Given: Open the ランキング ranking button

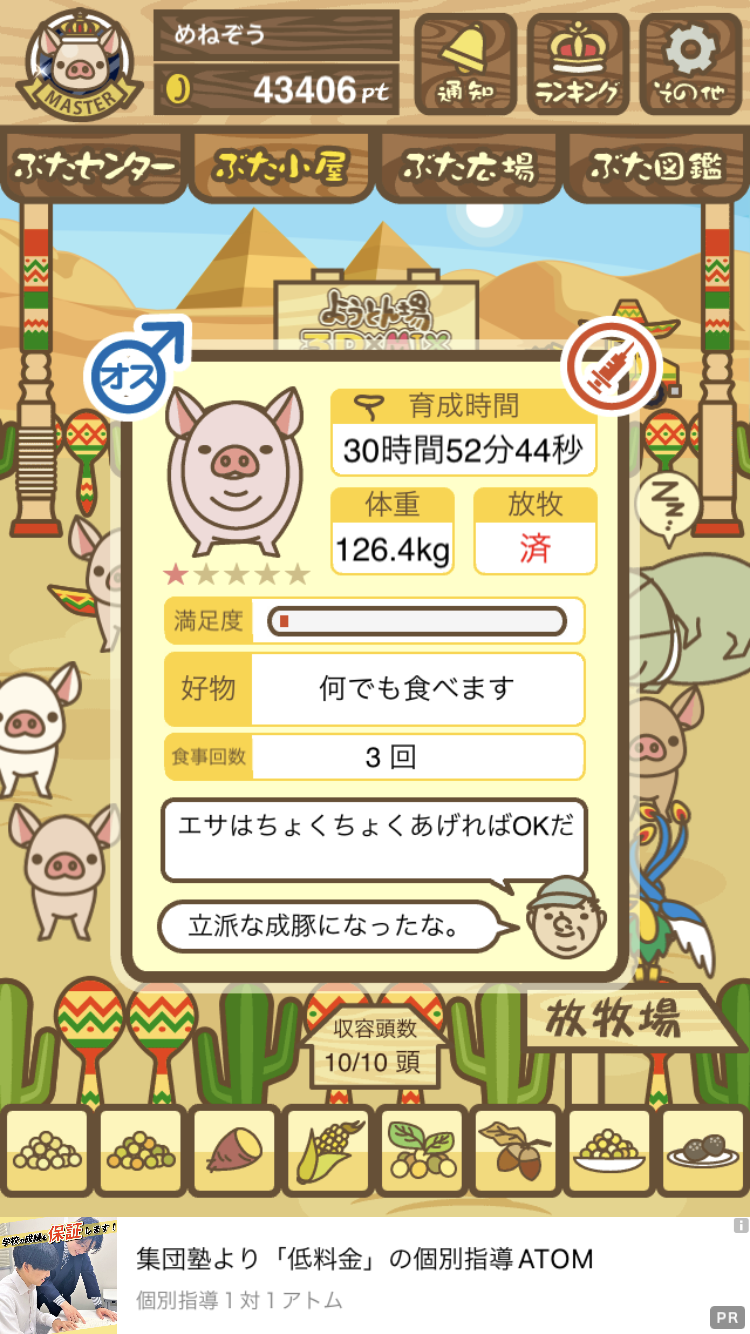Looking at the screenshot, I should 578,64.
